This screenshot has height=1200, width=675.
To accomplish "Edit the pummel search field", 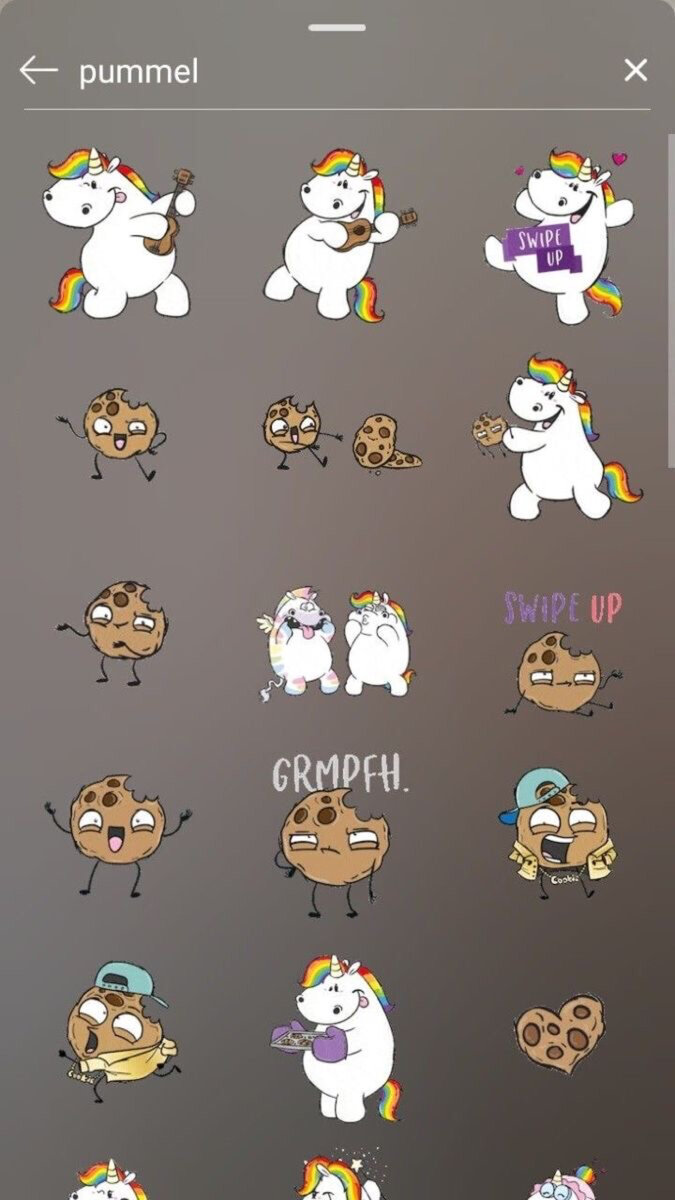I will (340, 71).
